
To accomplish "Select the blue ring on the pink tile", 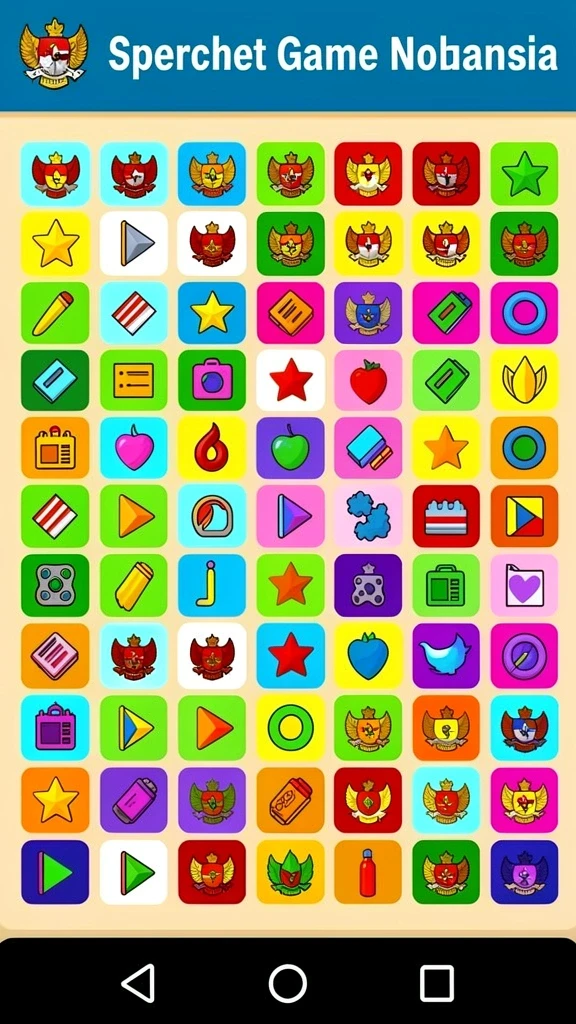I will (524, 313).
